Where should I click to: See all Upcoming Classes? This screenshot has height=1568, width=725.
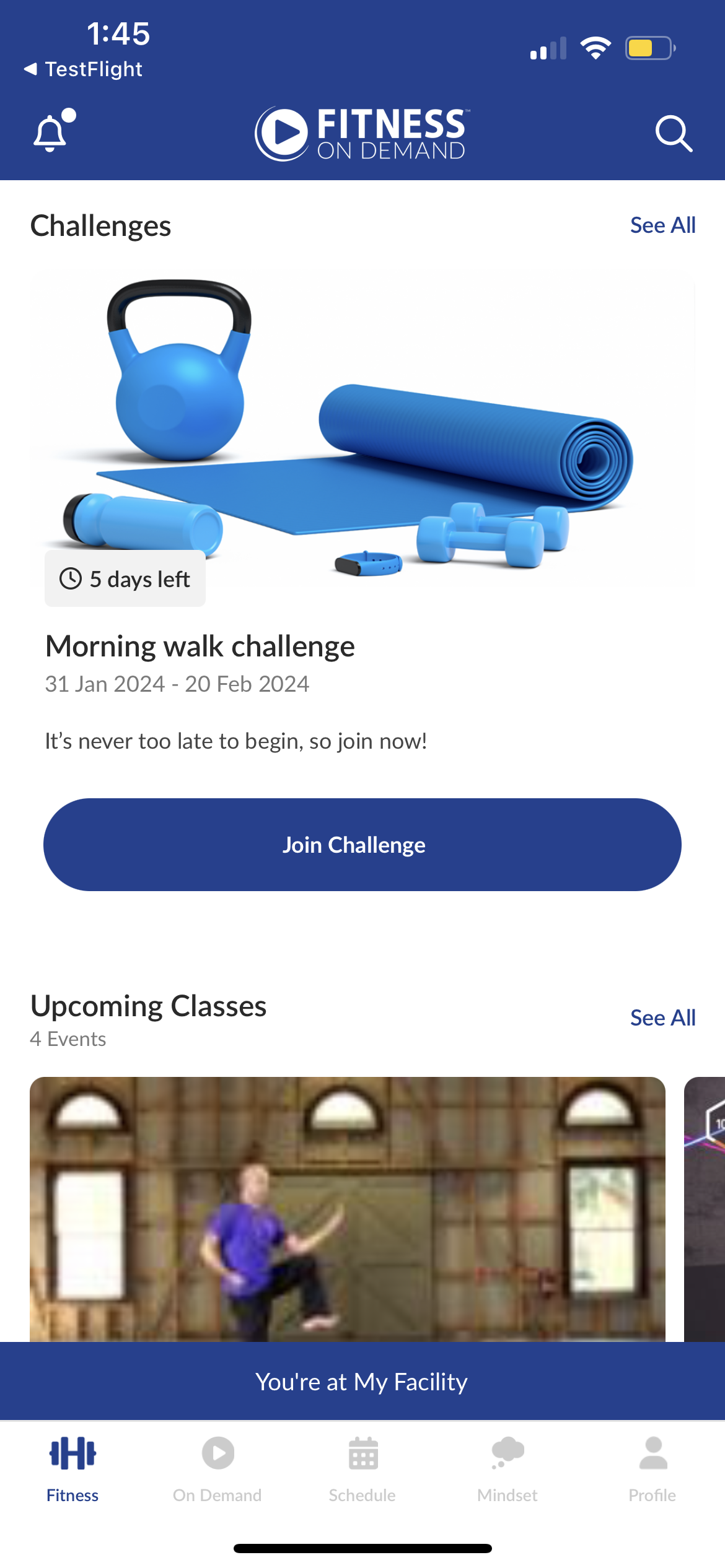662,1018
